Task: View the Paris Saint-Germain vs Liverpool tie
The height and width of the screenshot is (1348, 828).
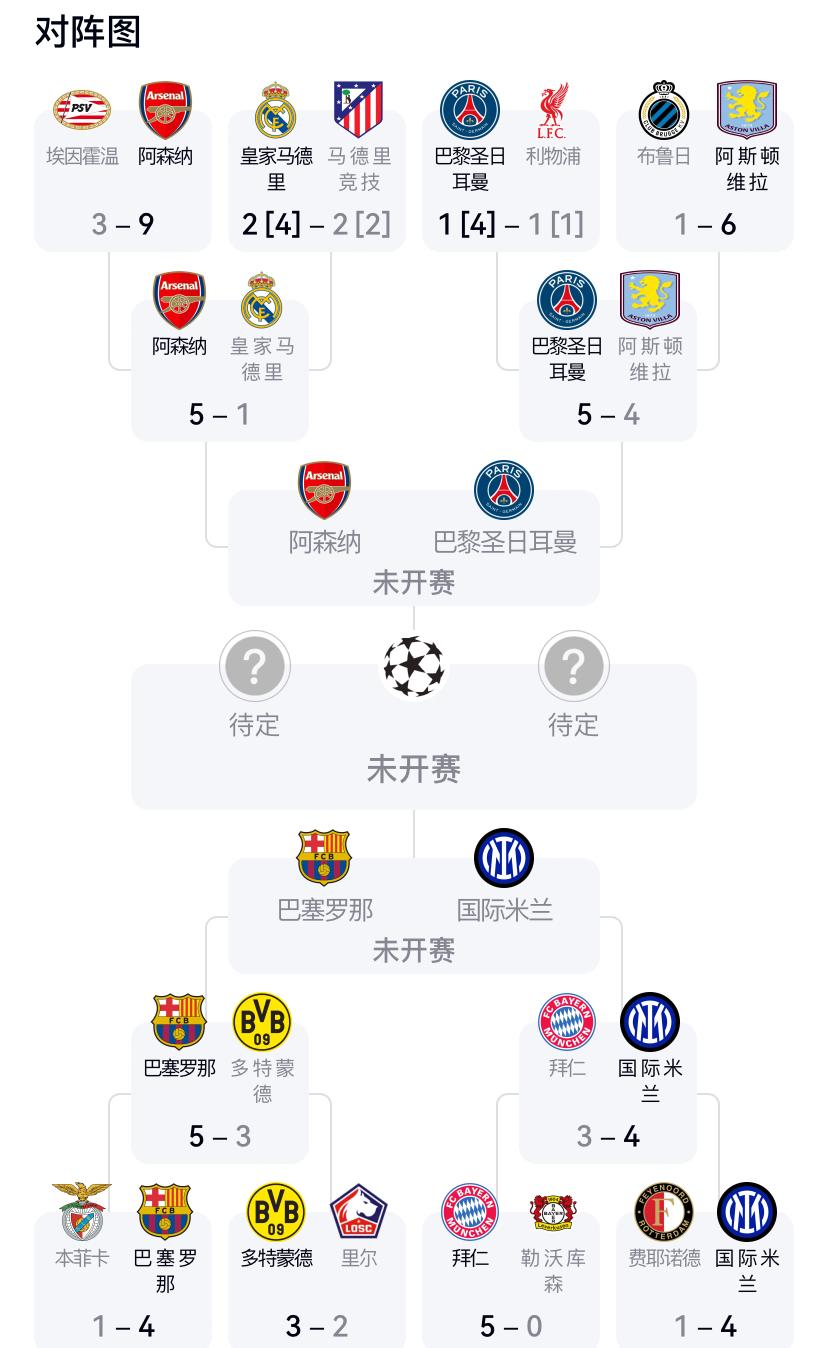Action: 511,180
